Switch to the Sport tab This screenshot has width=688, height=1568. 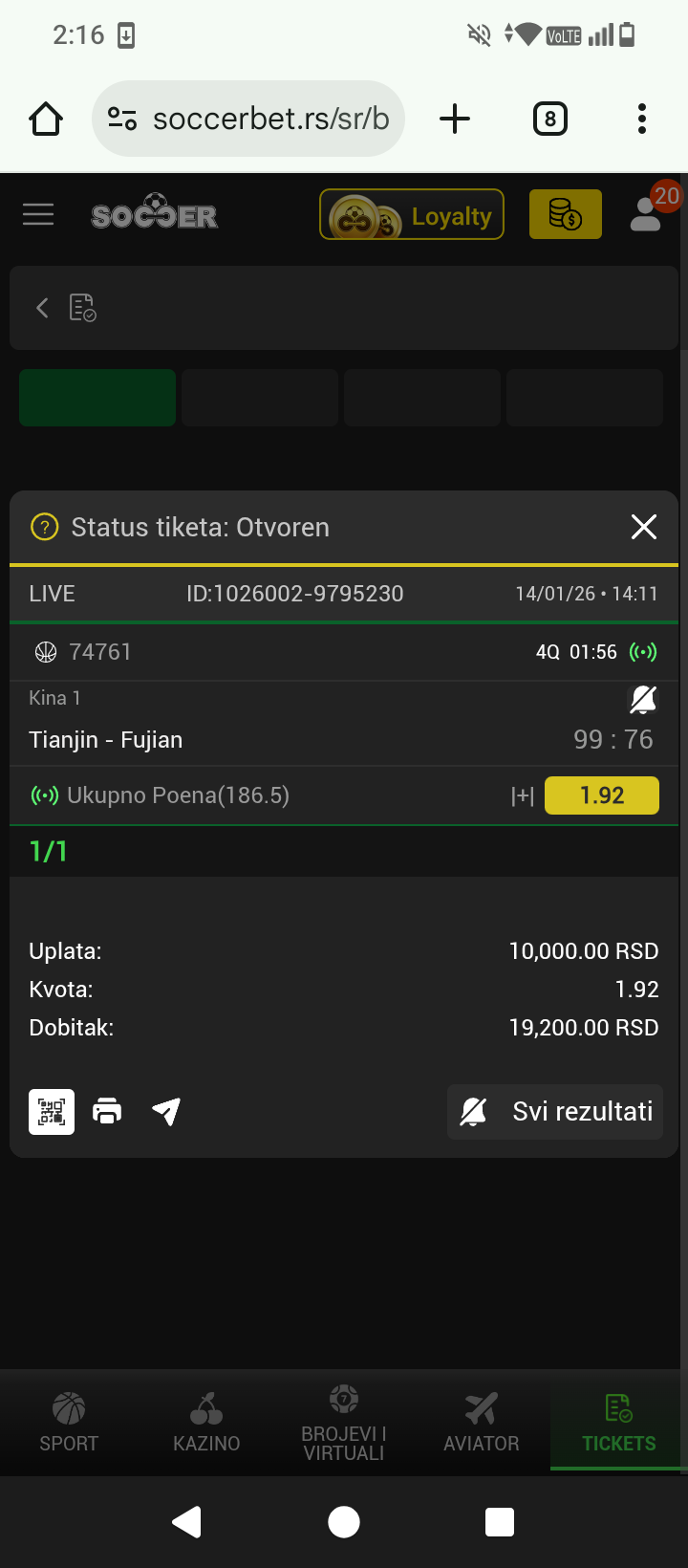(69, 1423)
